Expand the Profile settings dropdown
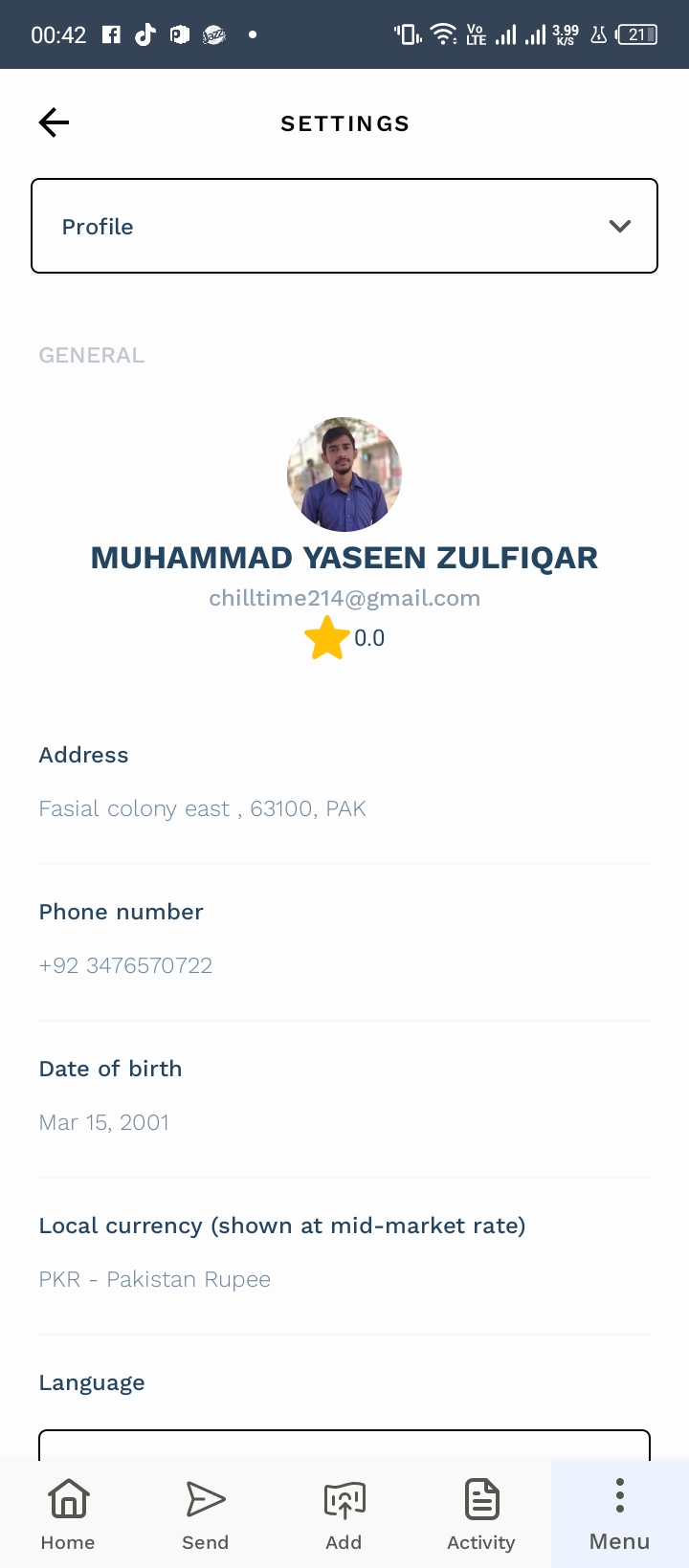 pyautogui.click(x=344, y=226)
